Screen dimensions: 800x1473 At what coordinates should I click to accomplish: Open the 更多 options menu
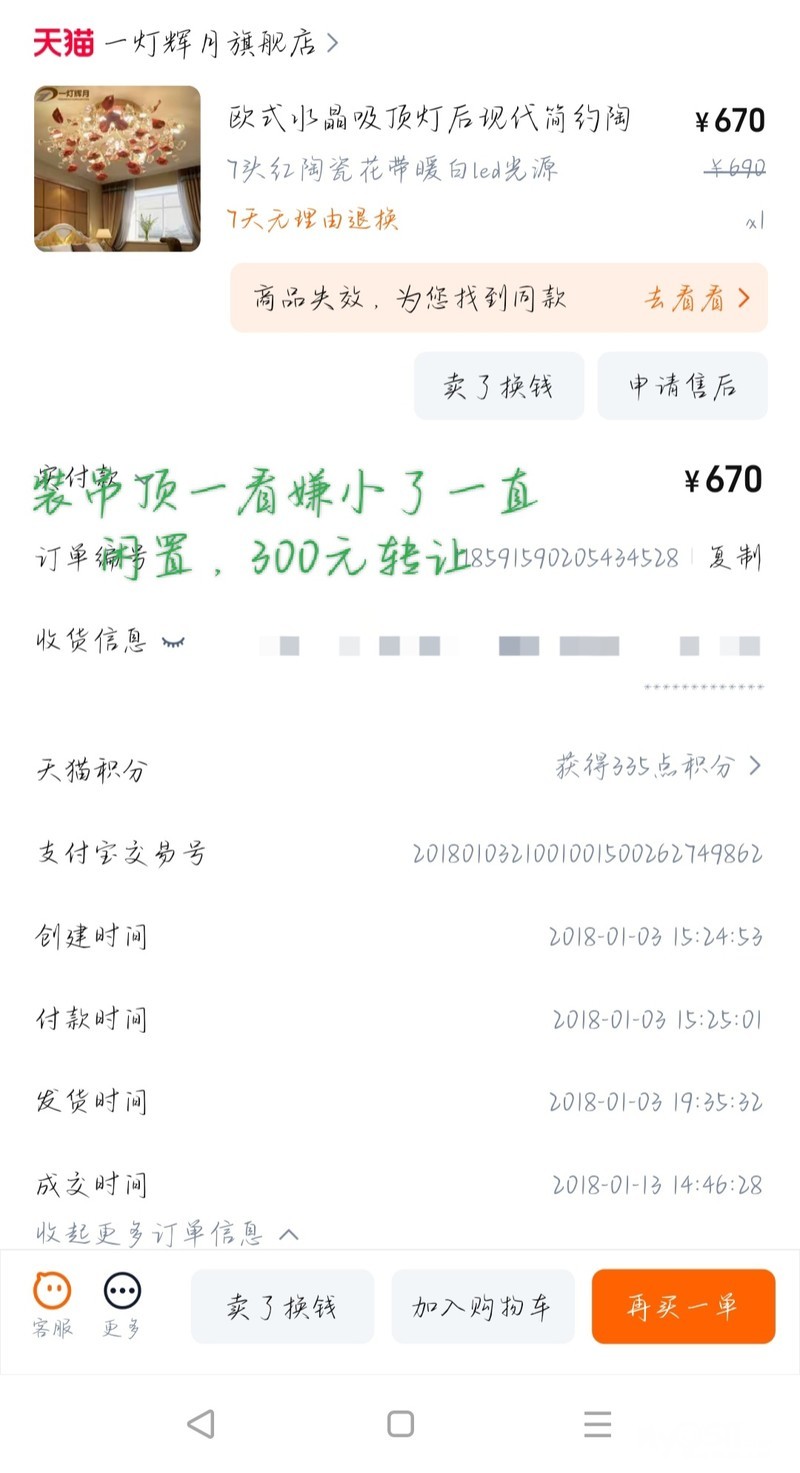[122, 1306]
